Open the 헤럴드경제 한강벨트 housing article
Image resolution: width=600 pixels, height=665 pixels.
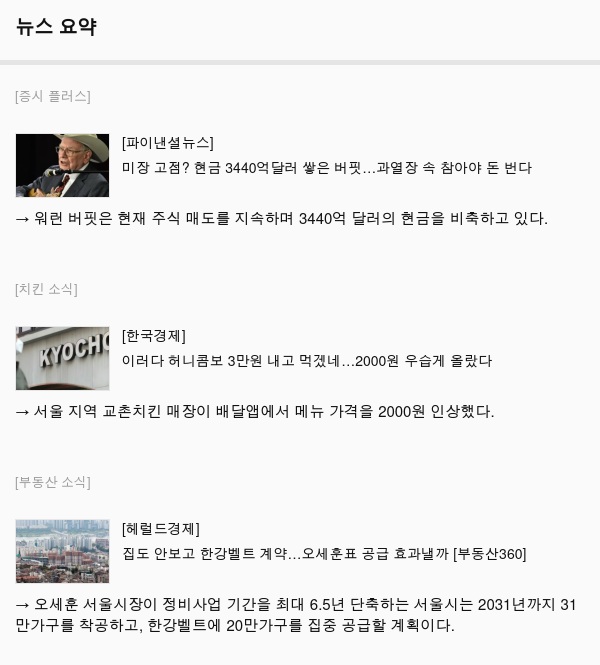tap(323, 554)
